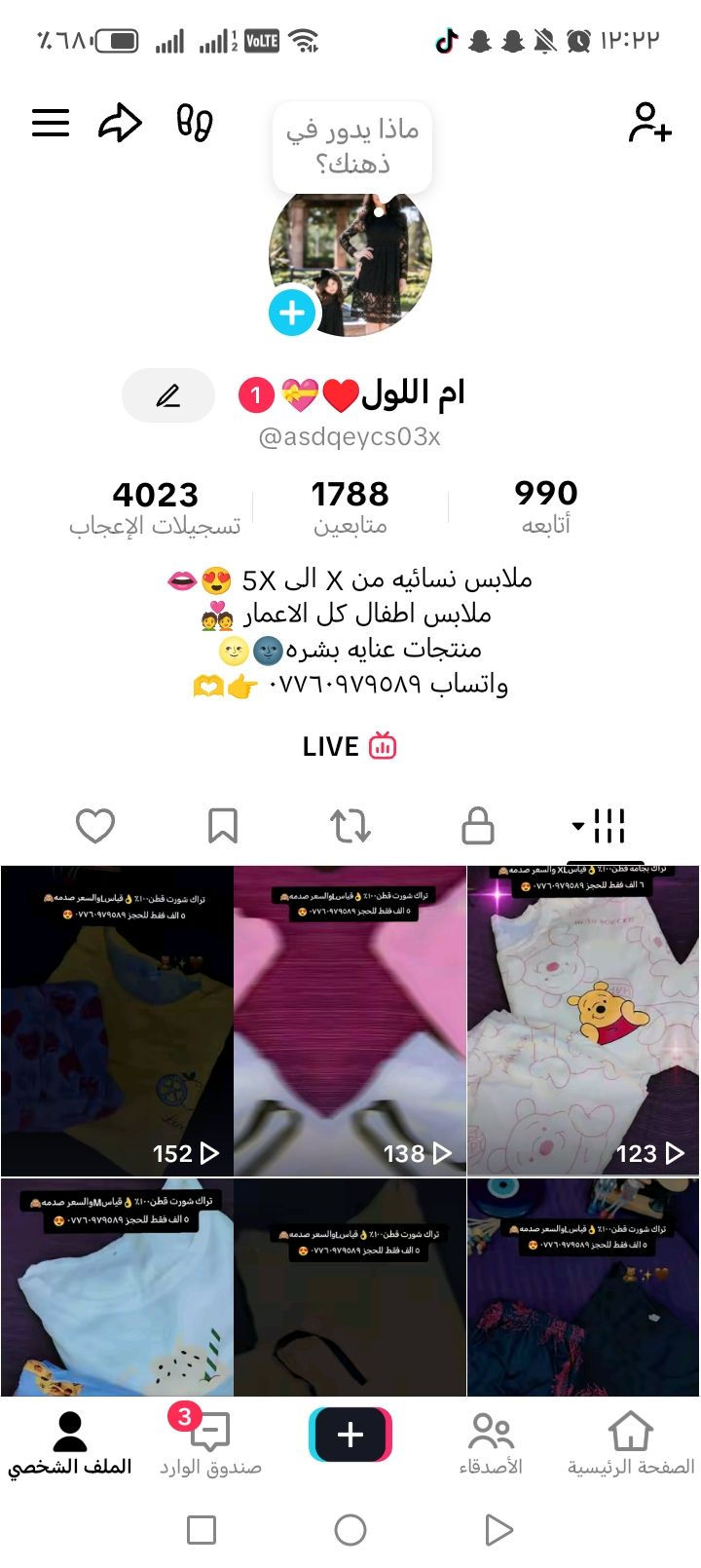
Task: Open صندوق الوارد inbox tab
Action: (x=210, y=1443)
